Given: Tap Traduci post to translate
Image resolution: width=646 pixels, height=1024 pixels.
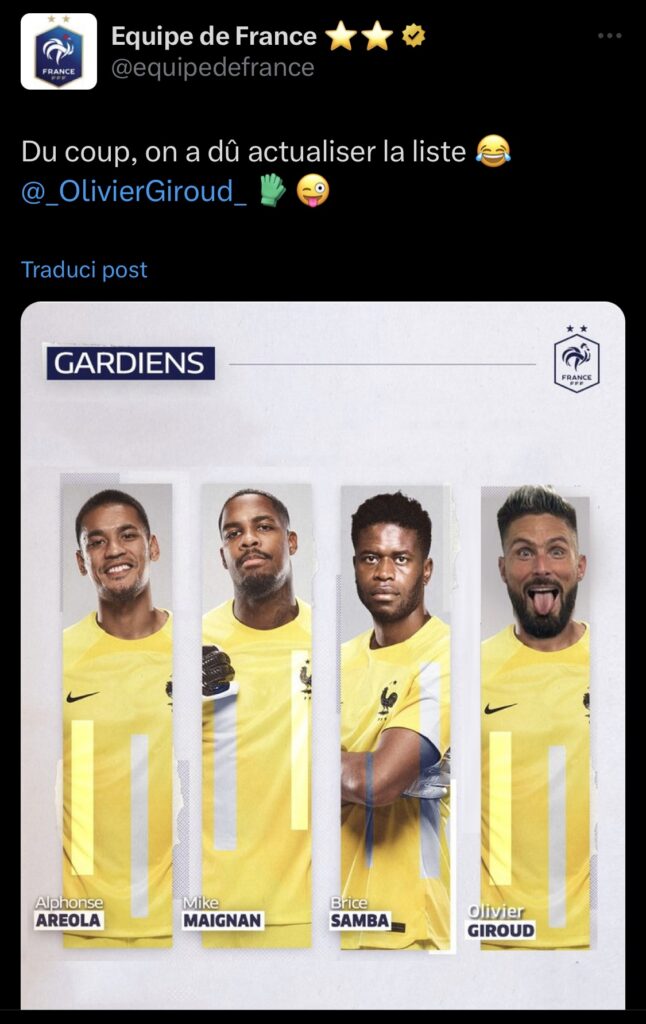Looking at the screenshot, I should pos(84,269).
